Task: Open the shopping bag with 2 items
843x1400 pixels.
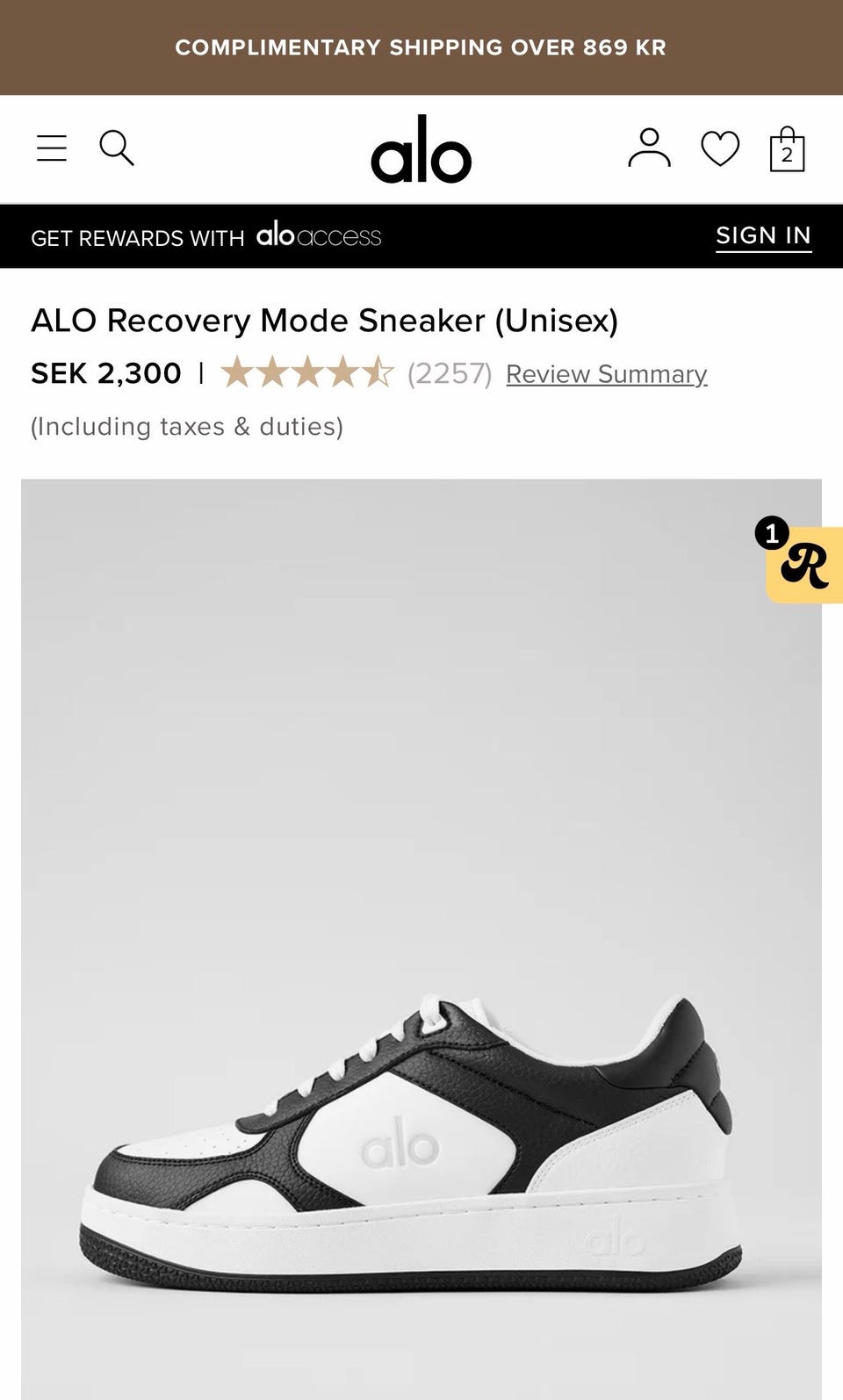Action: [787, 148]
